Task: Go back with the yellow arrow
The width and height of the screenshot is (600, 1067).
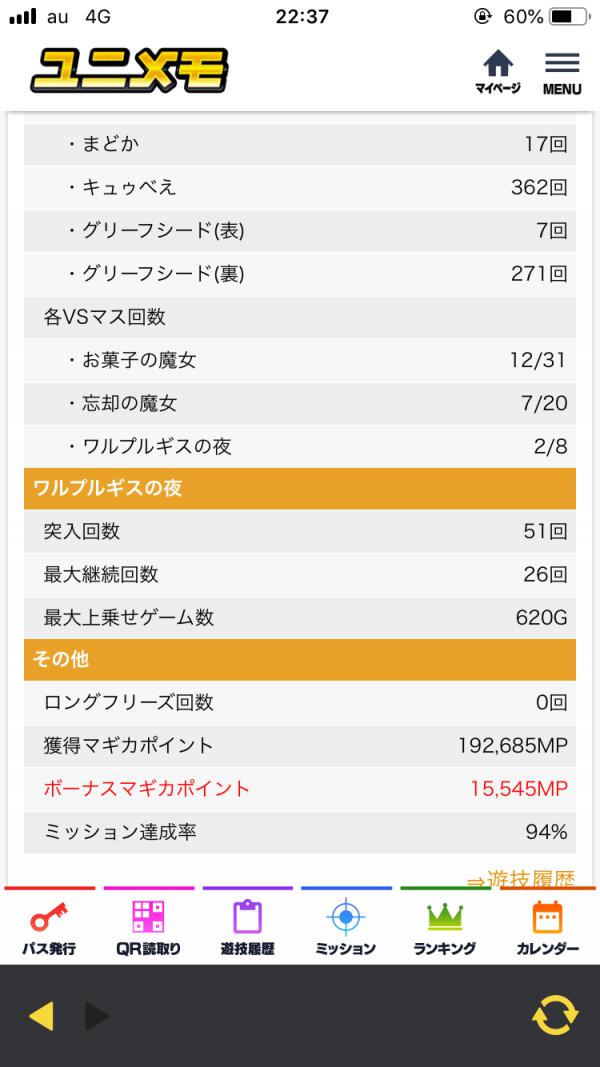Action: coord(41,1016)
